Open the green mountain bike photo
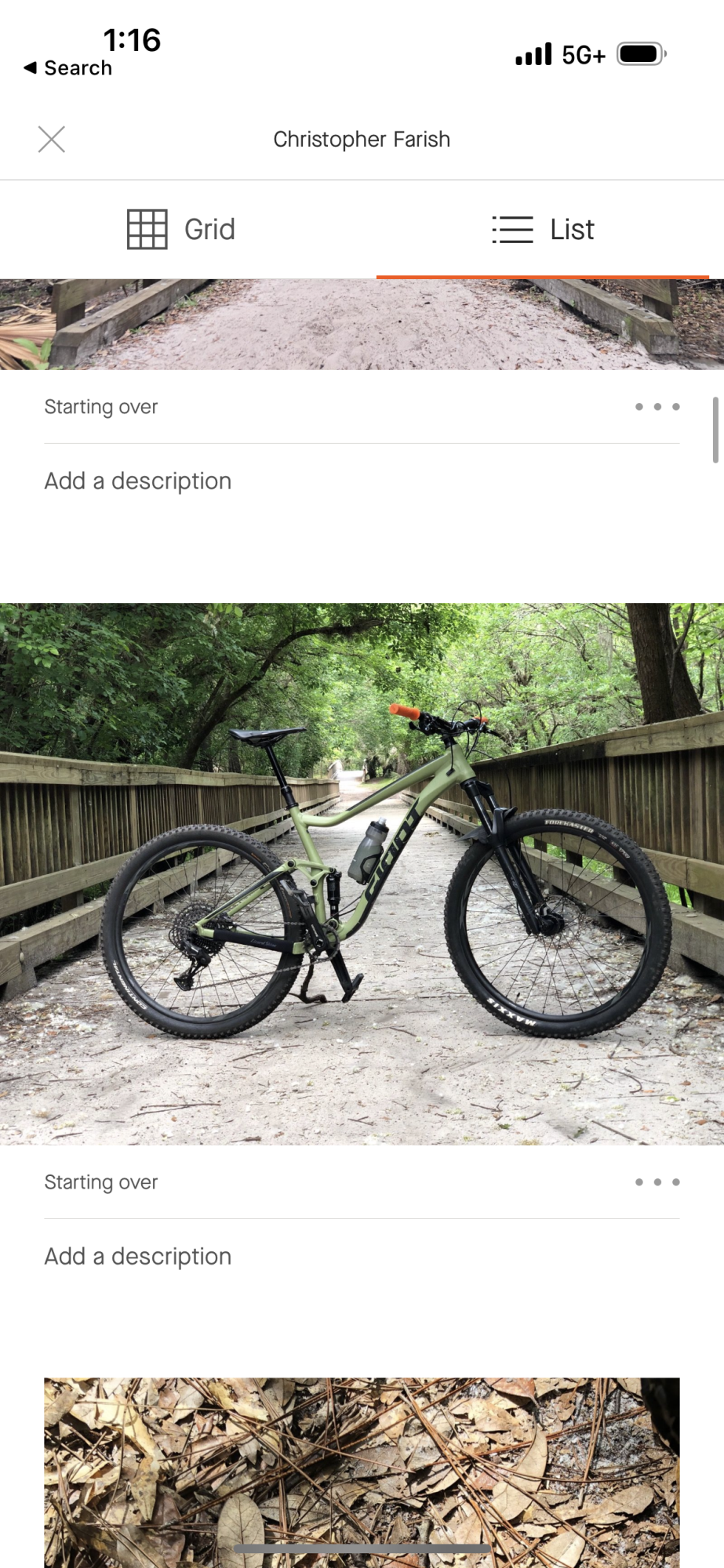Image resolution: width=724 pixels, height=1568 pixels. click(362, 873)
